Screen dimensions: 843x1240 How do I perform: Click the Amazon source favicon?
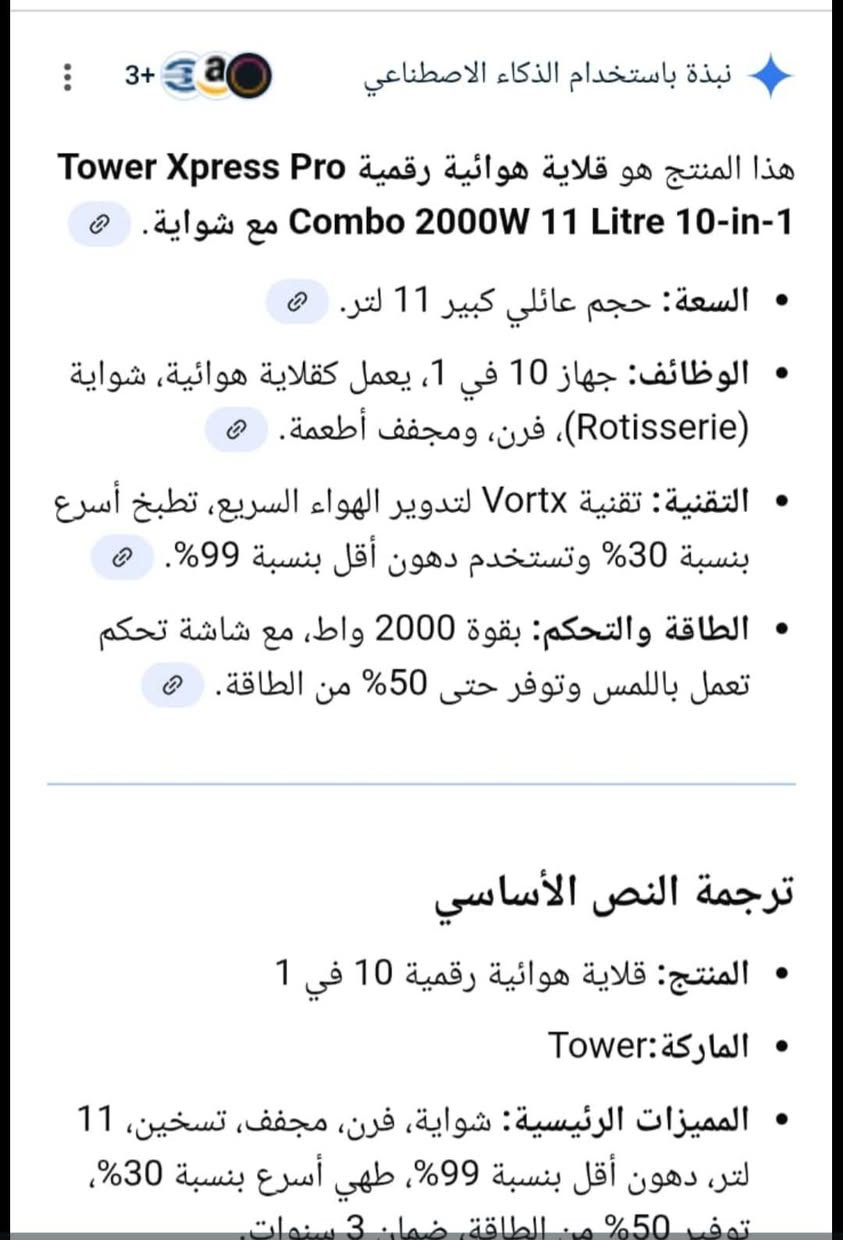214,73
